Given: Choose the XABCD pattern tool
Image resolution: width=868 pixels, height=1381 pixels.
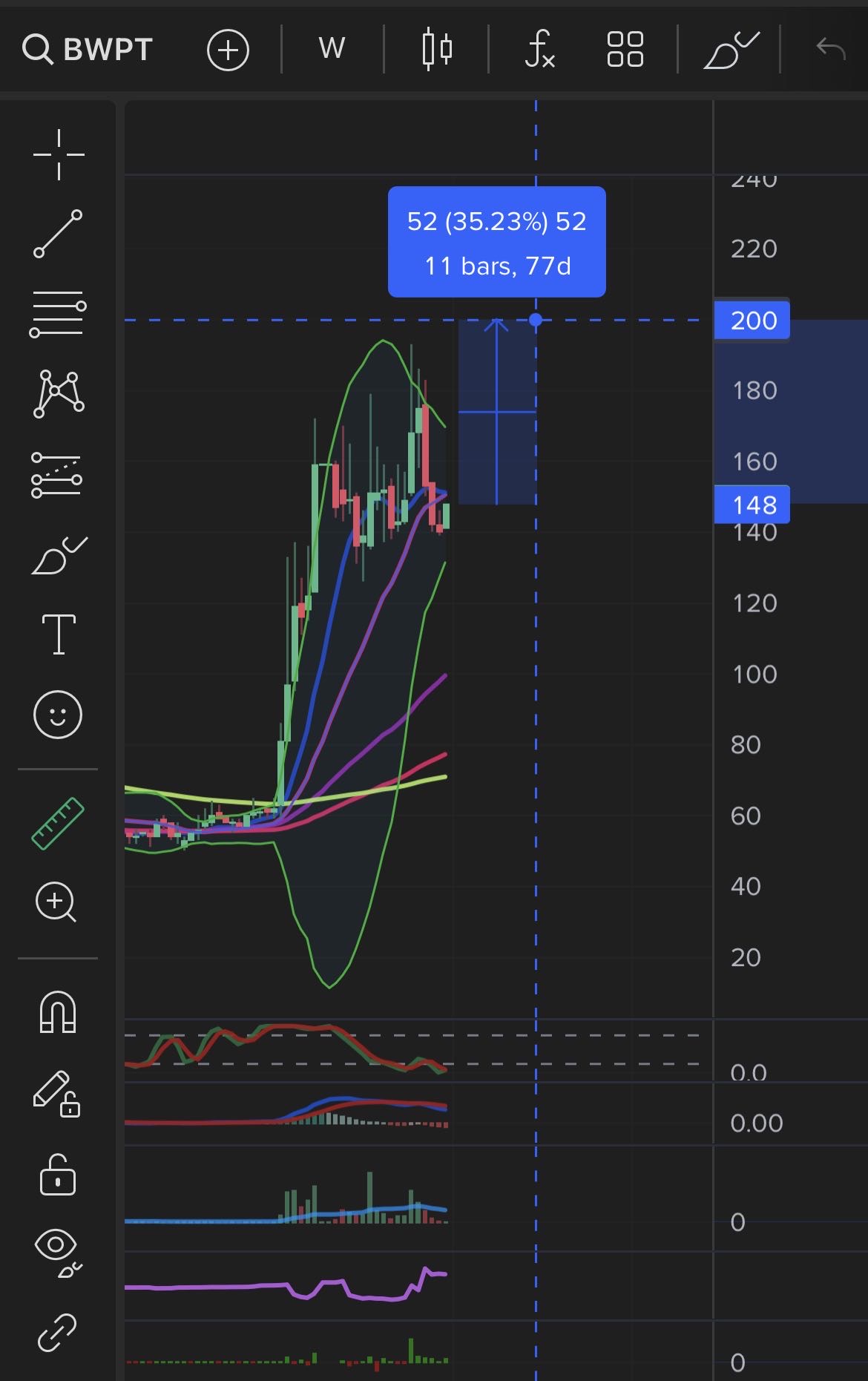Looking at the screenshot, I should (x=59, y=393).
